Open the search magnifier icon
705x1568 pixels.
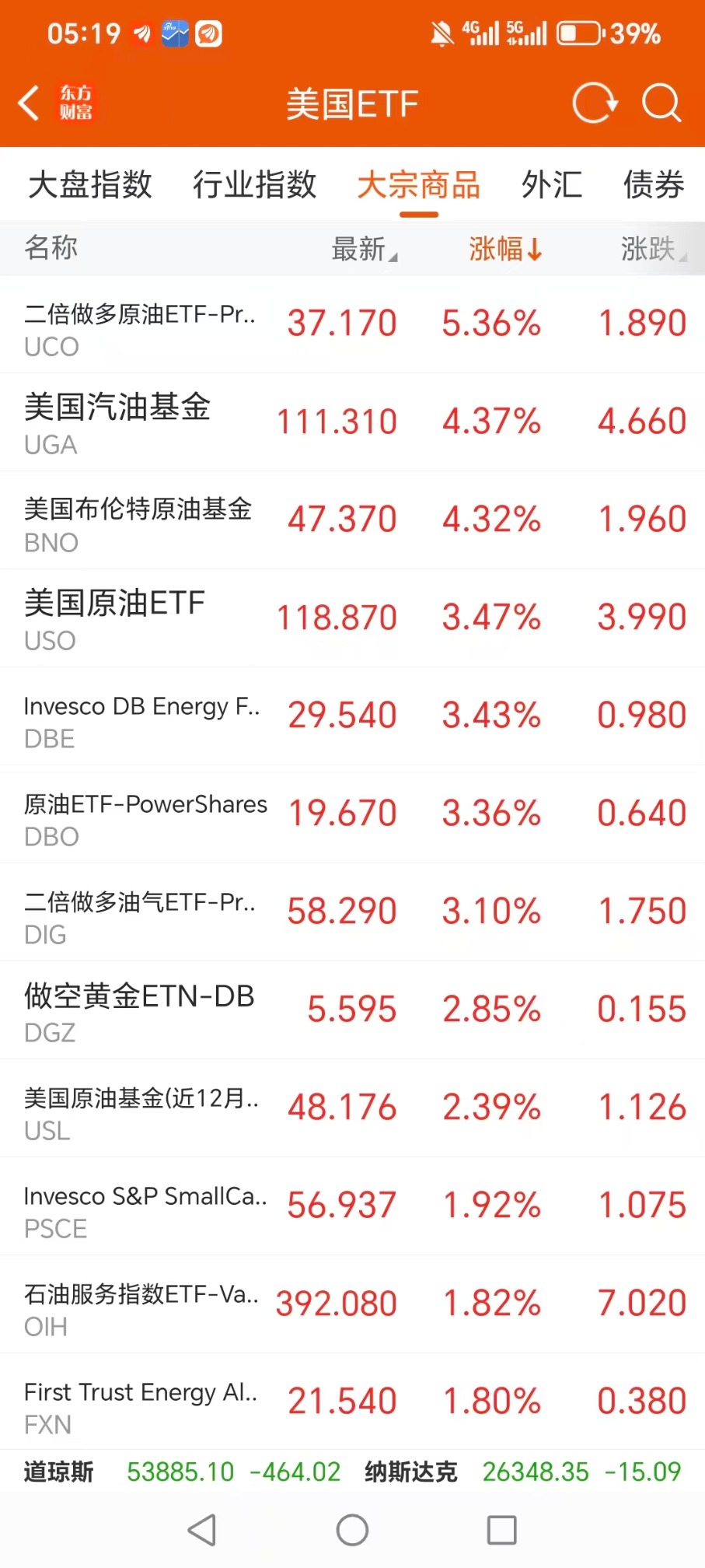pos(661,103)
